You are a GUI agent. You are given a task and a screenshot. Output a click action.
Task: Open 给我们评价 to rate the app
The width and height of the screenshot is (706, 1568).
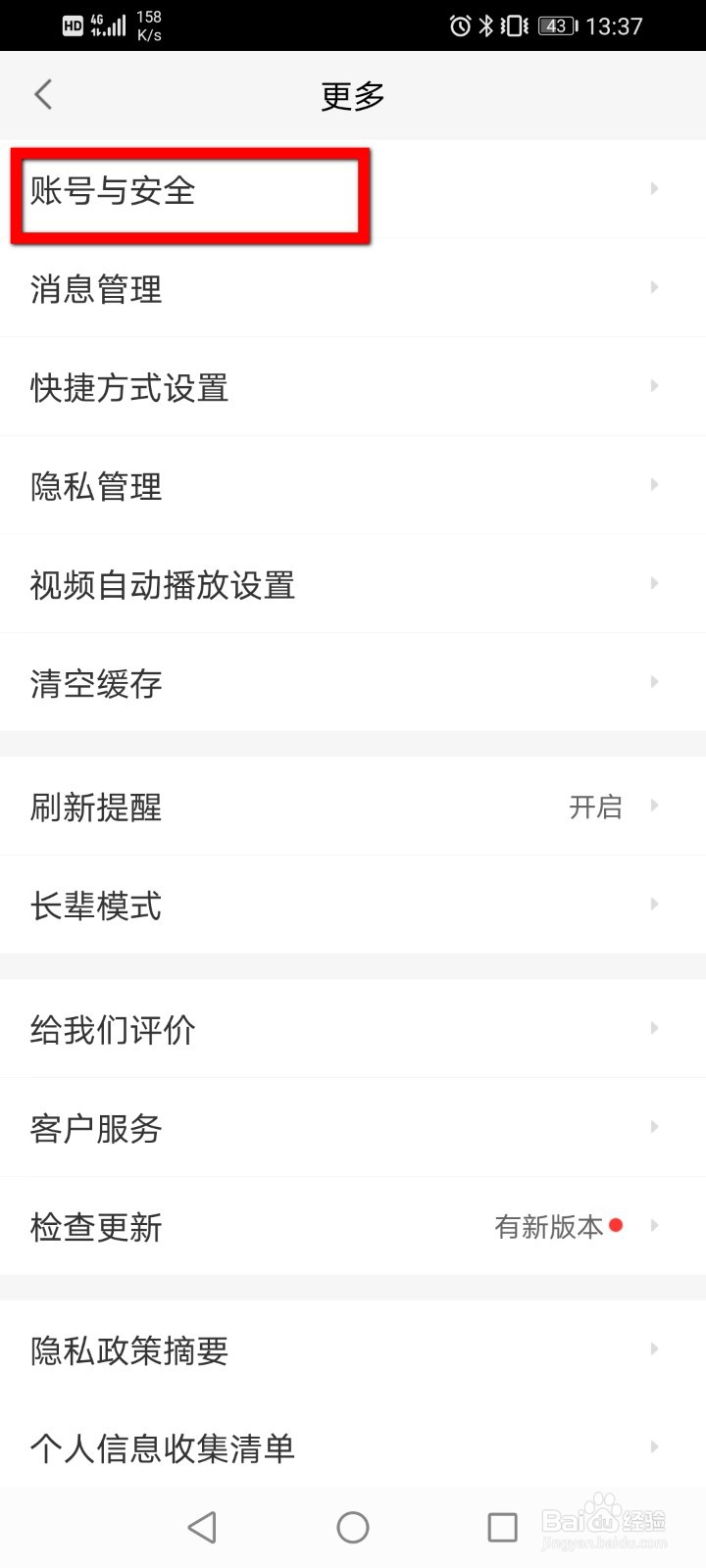[x=112, y=1030]
